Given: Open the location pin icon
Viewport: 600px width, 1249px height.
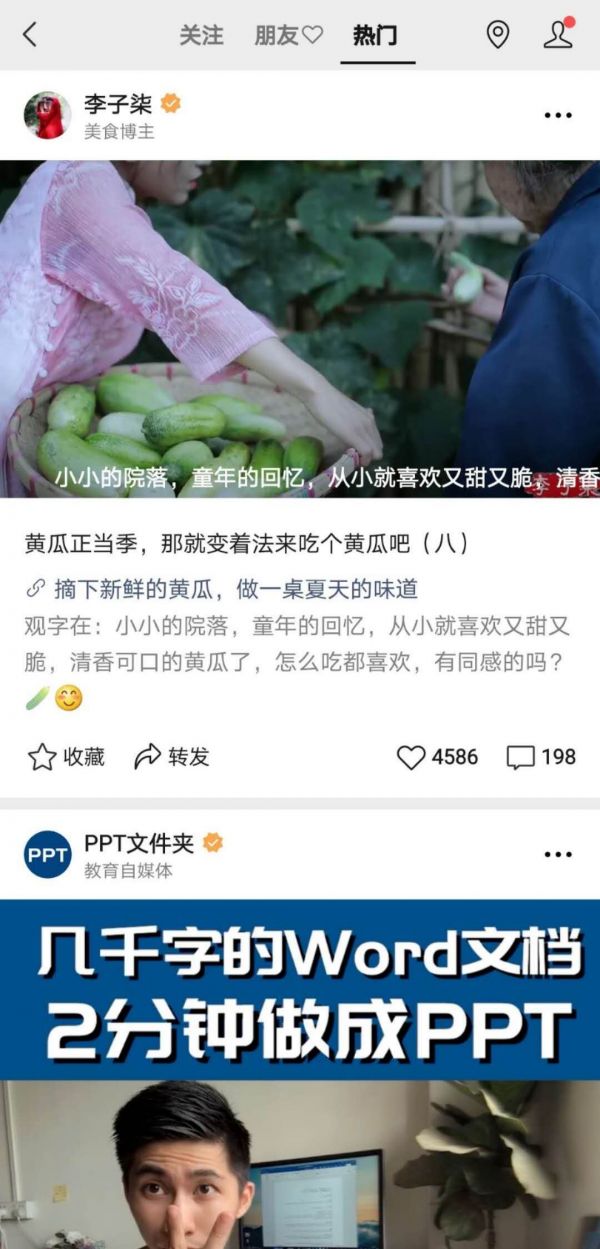Looking at the screenshot, I should tap(497, 35).
